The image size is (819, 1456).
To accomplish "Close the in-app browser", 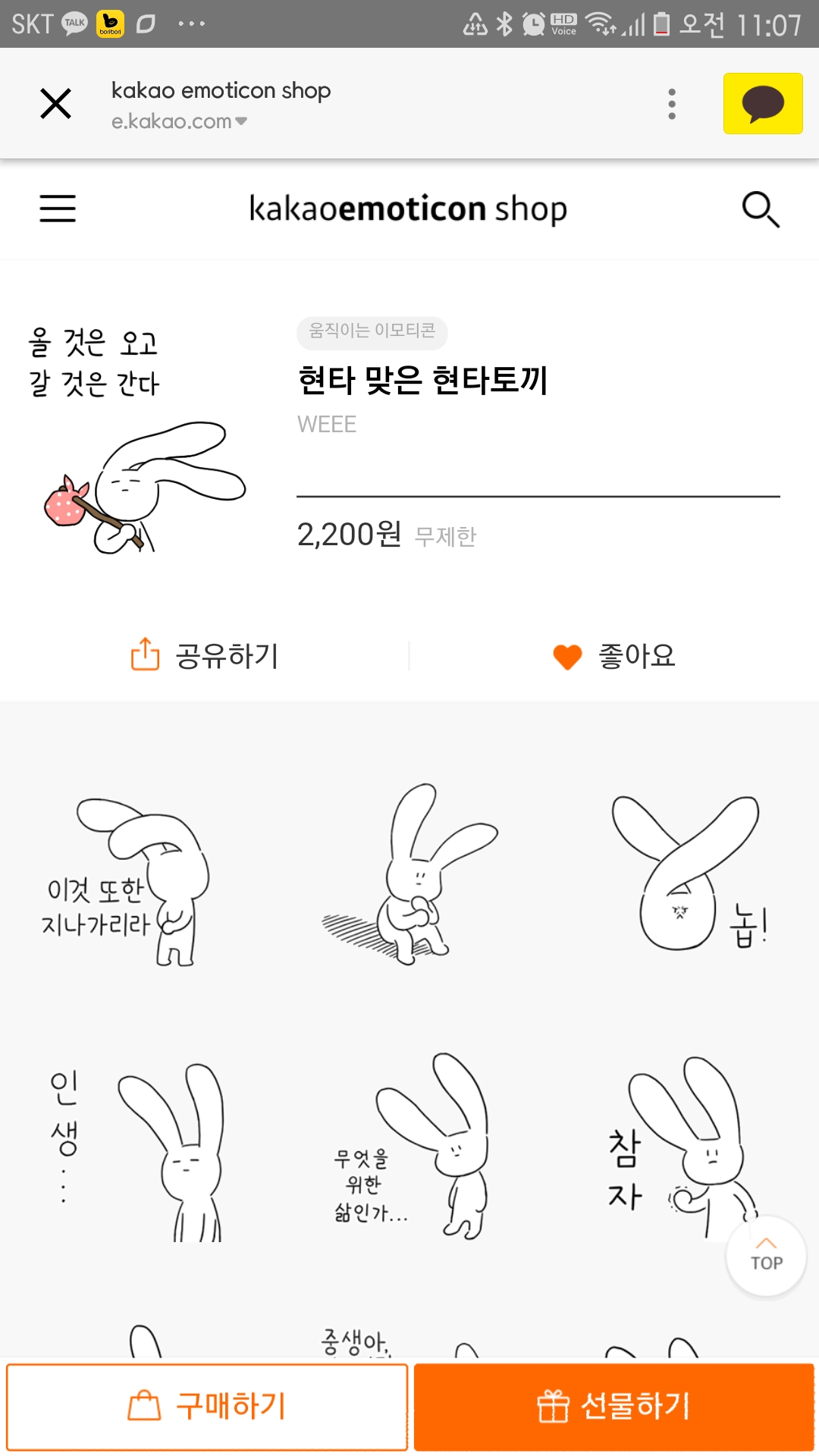I will pyautogui.click(x=55, y=104).
